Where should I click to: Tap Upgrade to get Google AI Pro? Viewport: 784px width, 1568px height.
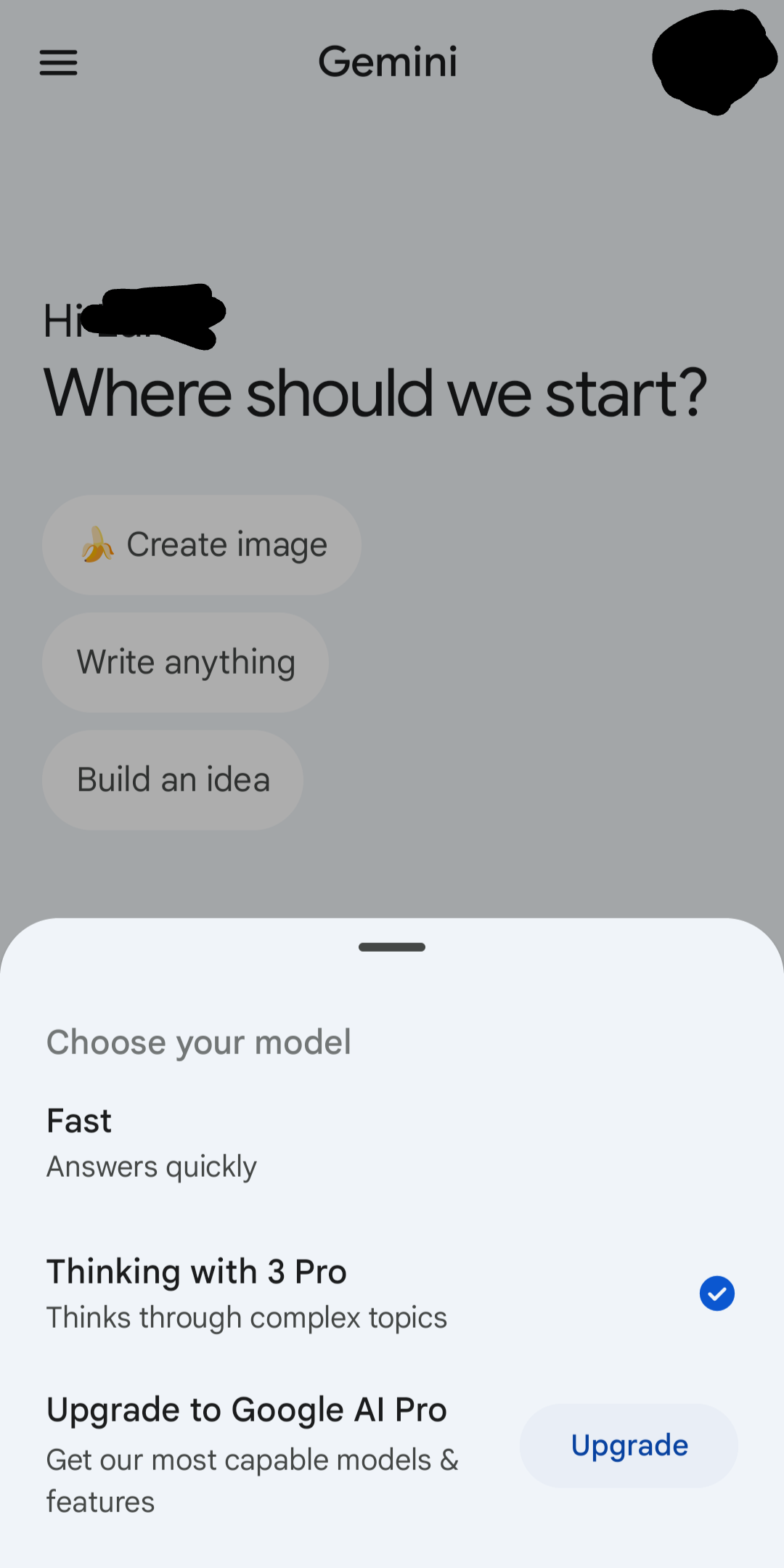click(629, 1445)
